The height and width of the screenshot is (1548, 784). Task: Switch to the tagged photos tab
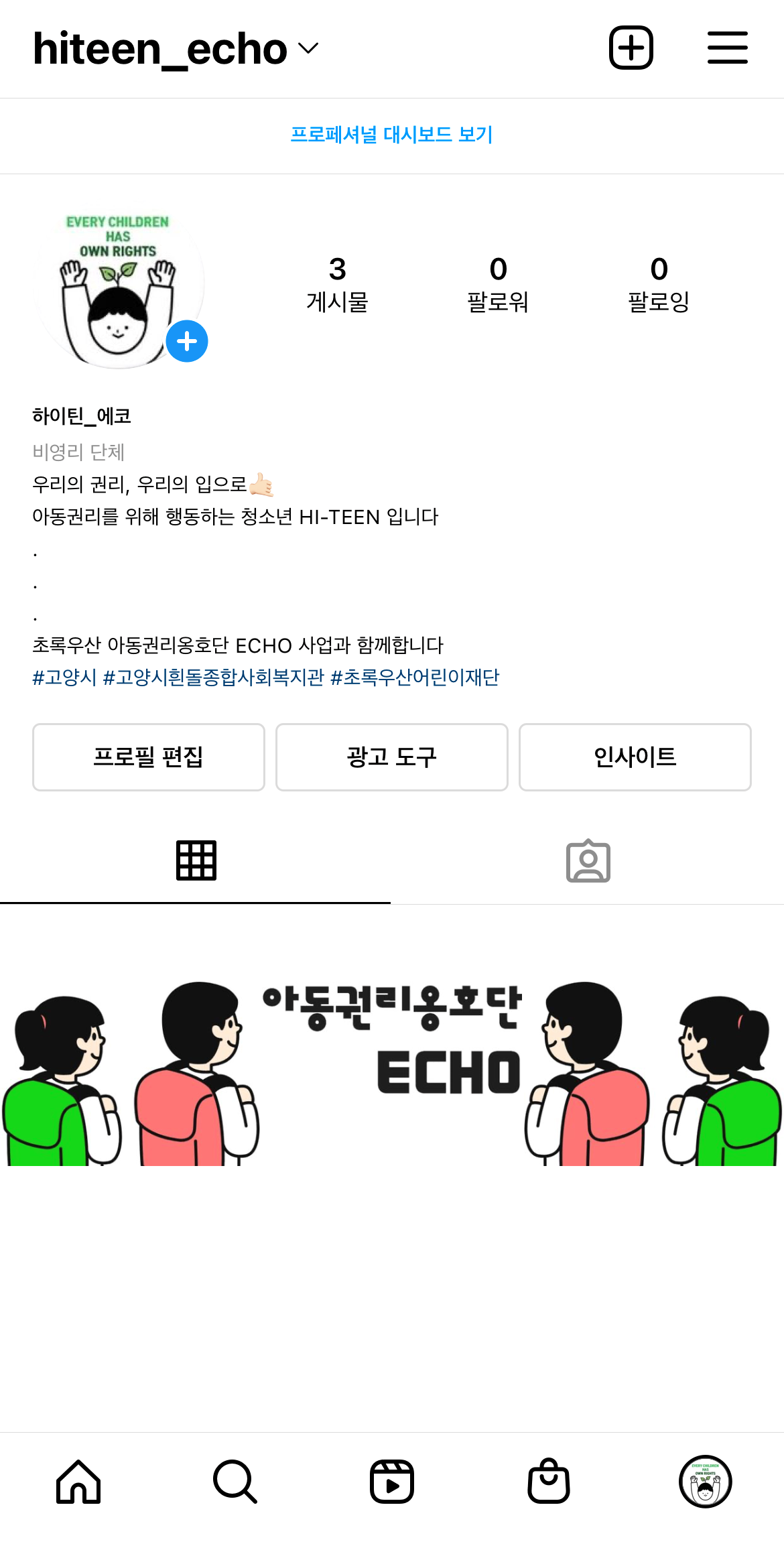(588, 861)
